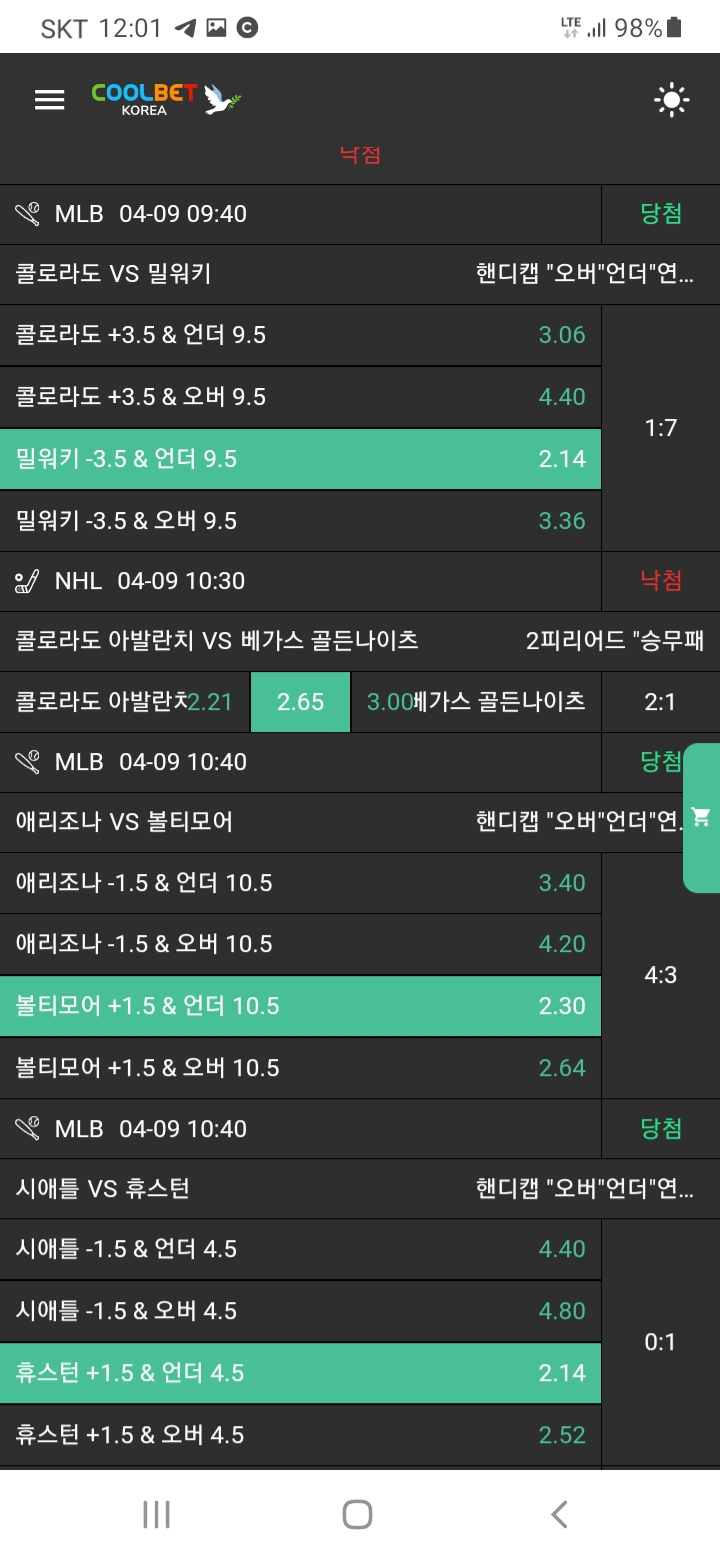Open the hamburger drawer menu
This screenshot has width=720, height=1560.
point(49,99)
